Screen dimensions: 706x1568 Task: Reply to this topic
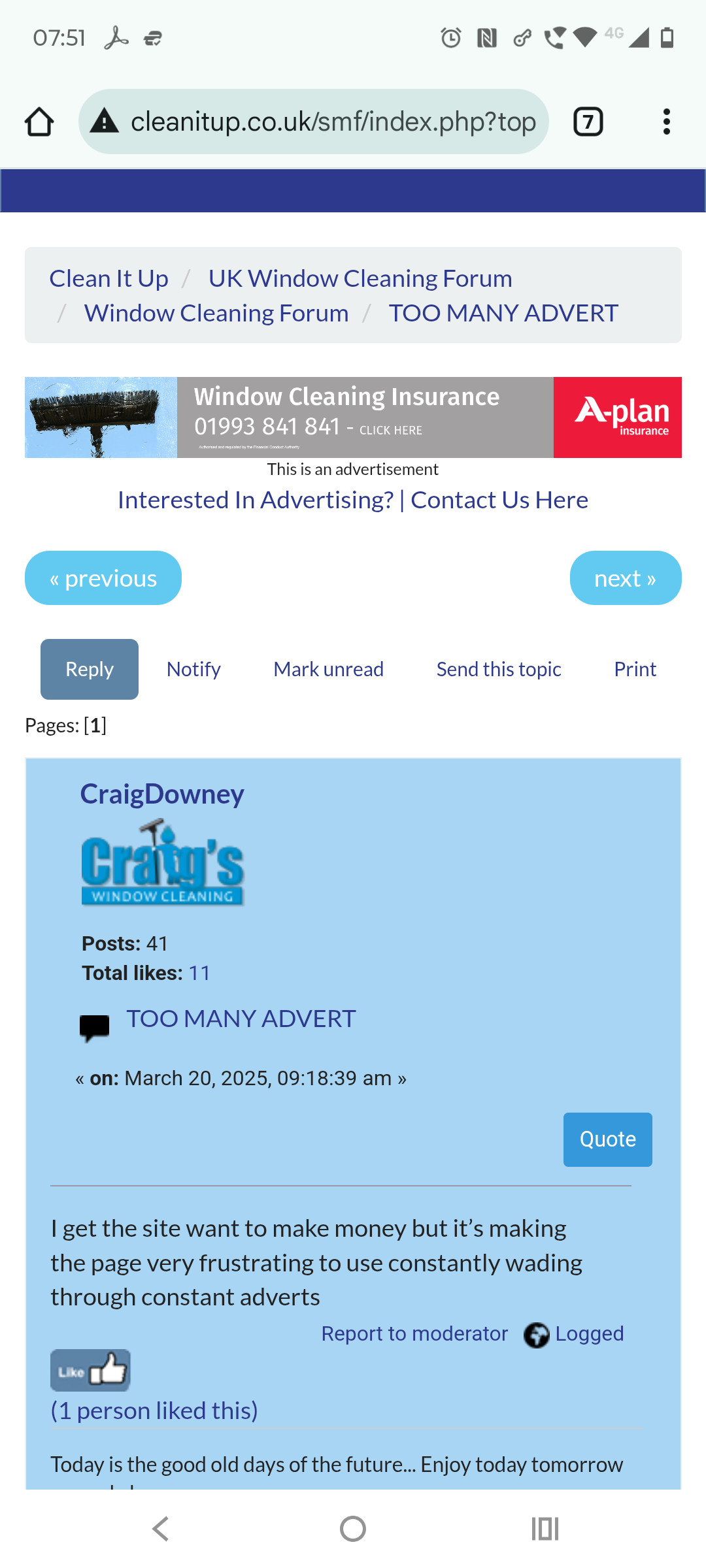pos(90,669)
